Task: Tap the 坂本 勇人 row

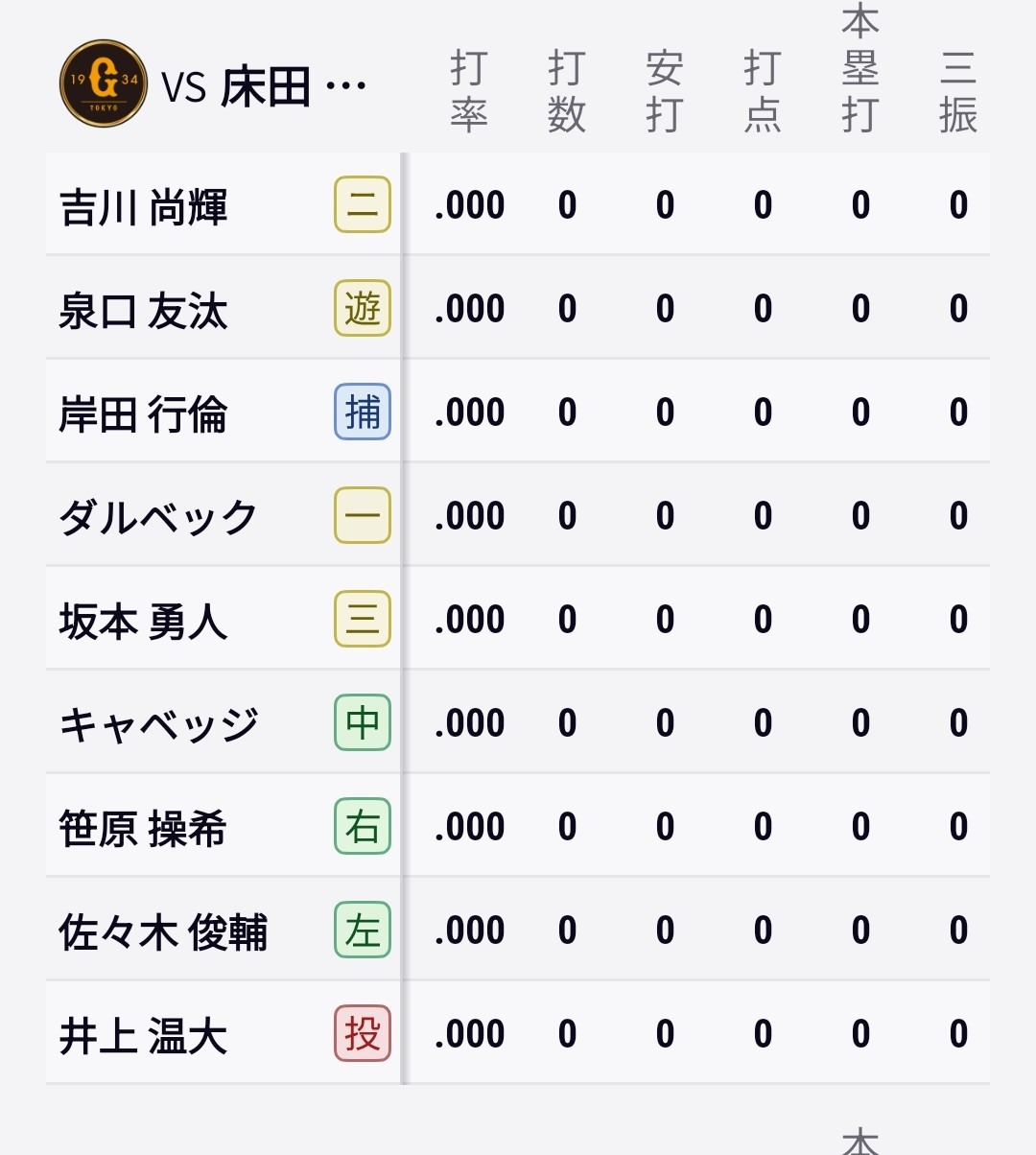Action: (x=518, y=619)
